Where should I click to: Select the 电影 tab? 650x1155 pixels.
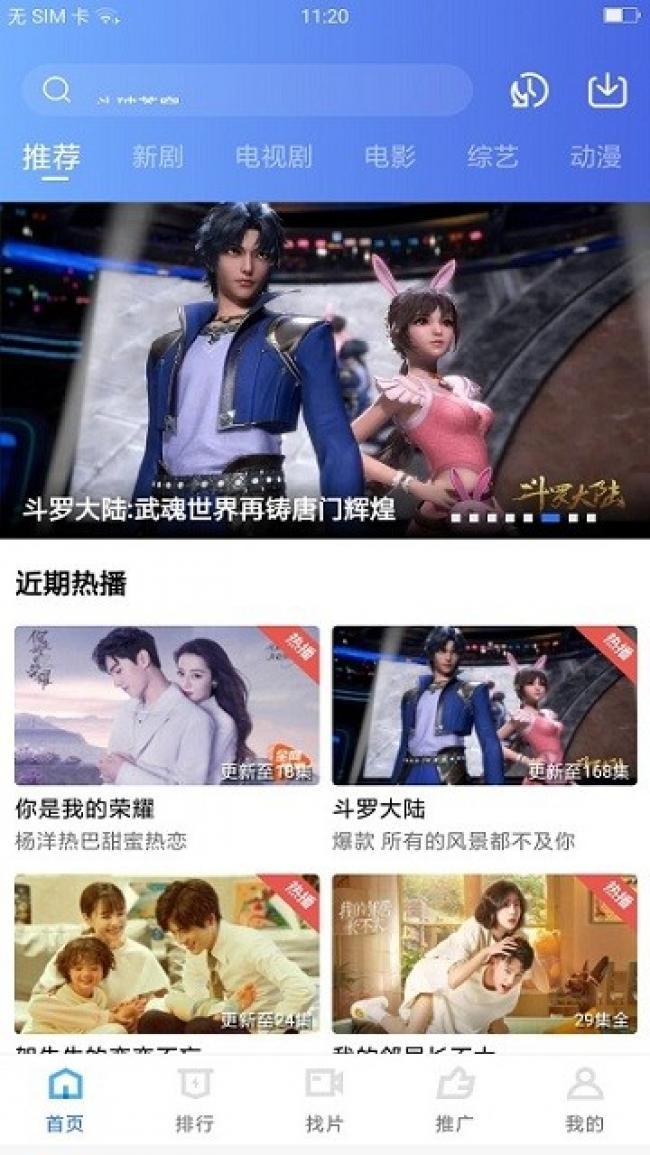pos(390,156)
